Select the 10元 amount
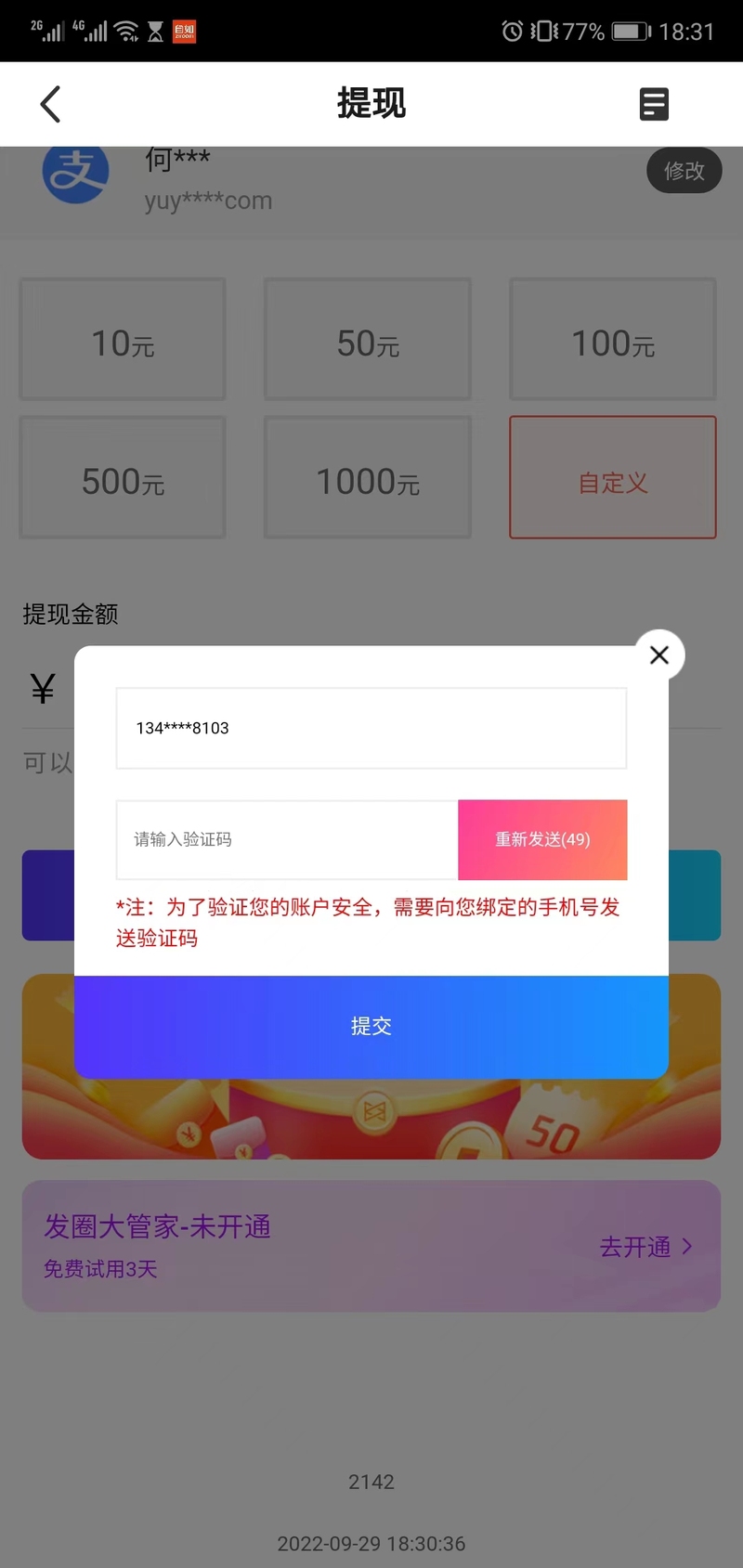Image resolution: width=743 pixels, height=1568 pixels. click(123, 340)
